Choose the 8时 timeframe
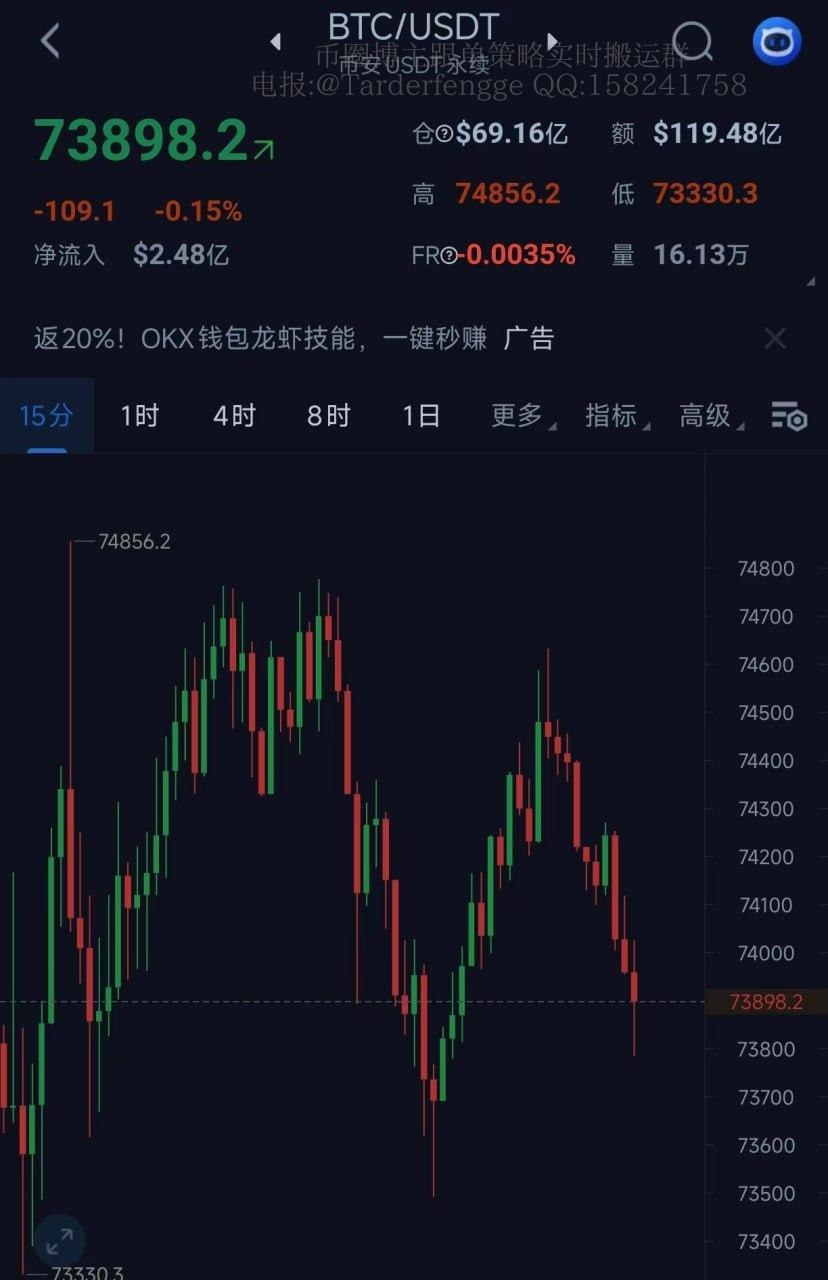Image resolution: width=828 pixels, height=1280 pixels. coord(328,415)
